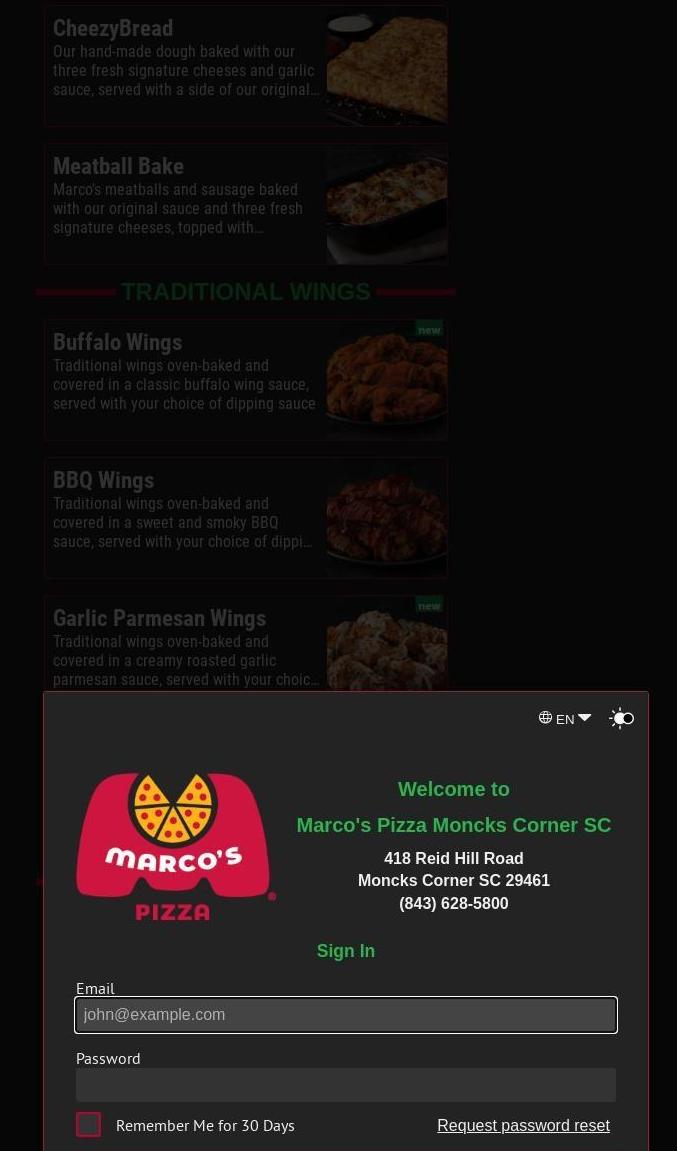Viewport: 677px width, 1151px height.
Task: Check Remember Me for 30 Days
Action: coord(89,1125)
